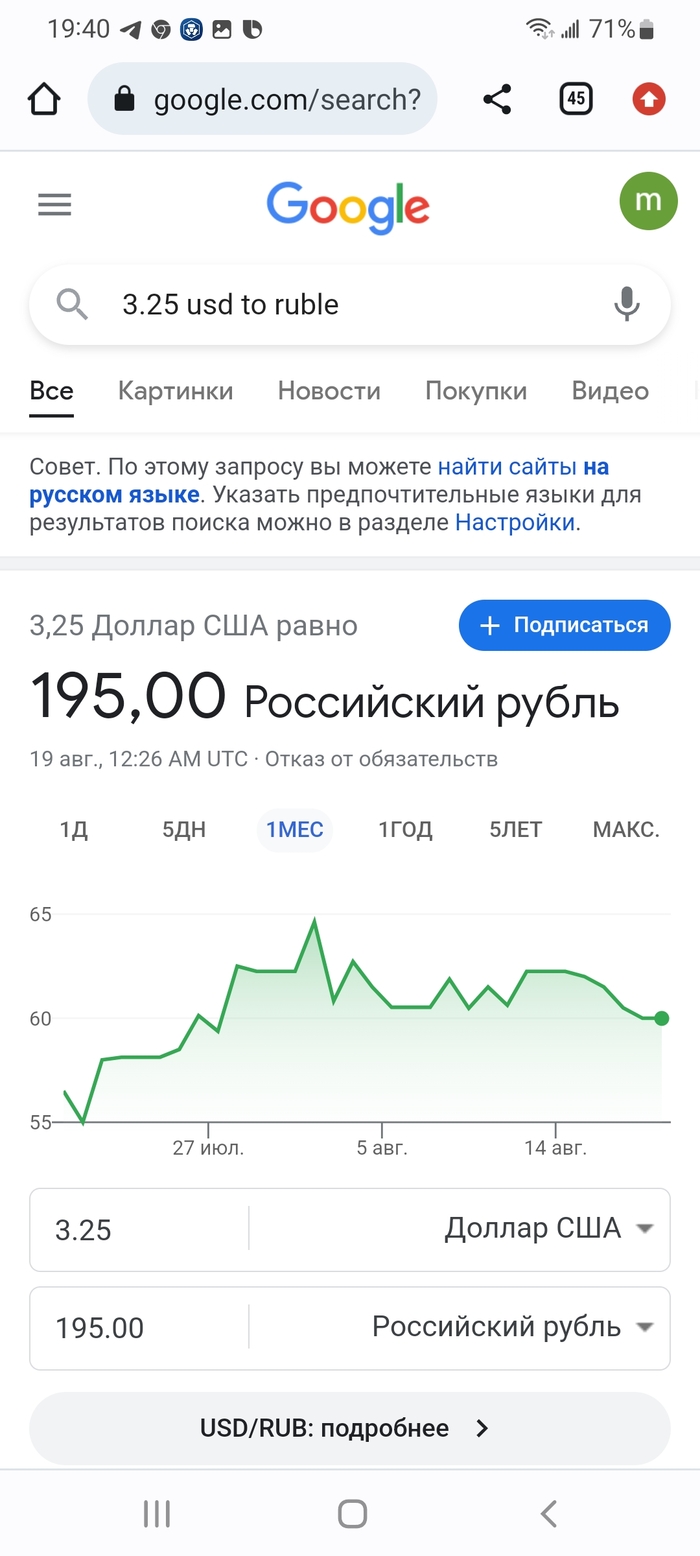Go to the browser home page
Screen dimensions: 700x1556
44,99
